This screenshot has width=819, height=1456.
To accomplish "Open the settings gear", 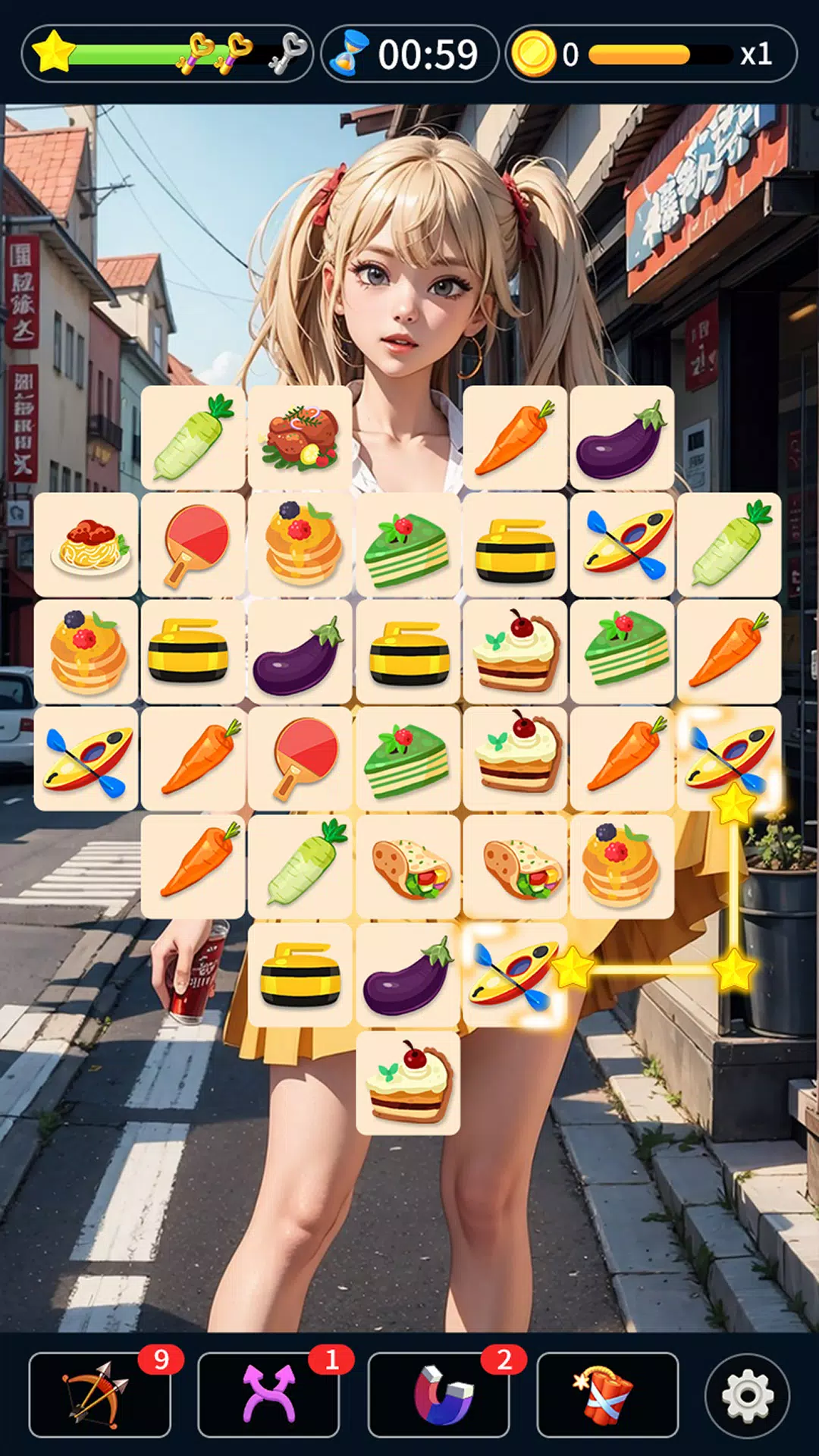I will (x=747, y=1395).
